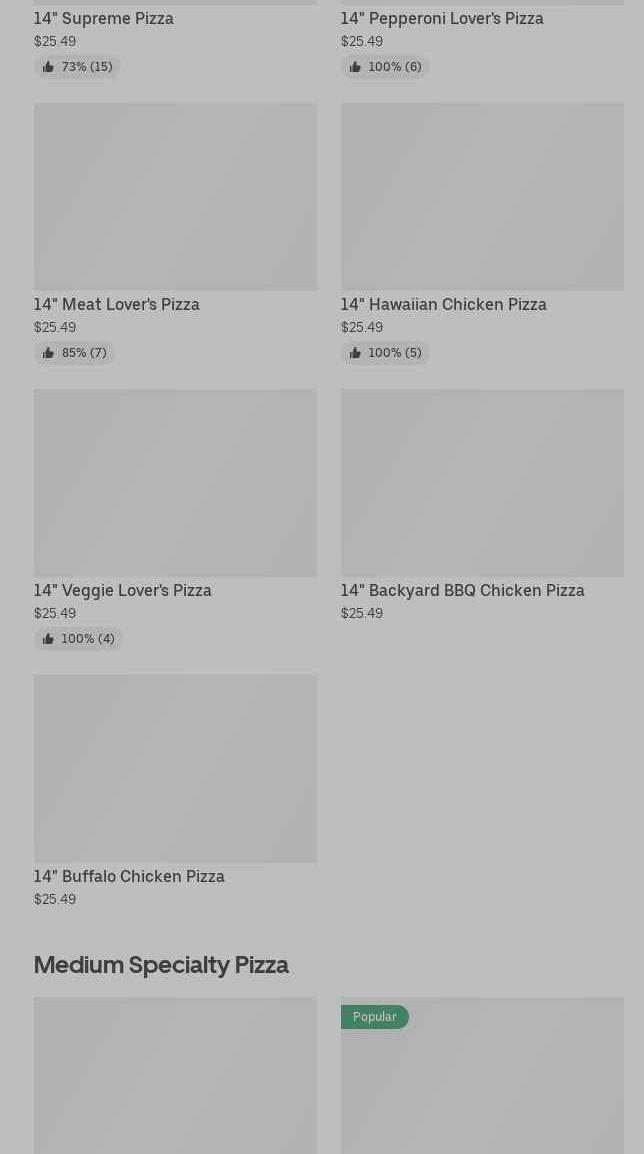Screen dimensions: 644x1154
Task: Choose the 14" Hawaiian Chicken Pizza
Action: (482, 233)
